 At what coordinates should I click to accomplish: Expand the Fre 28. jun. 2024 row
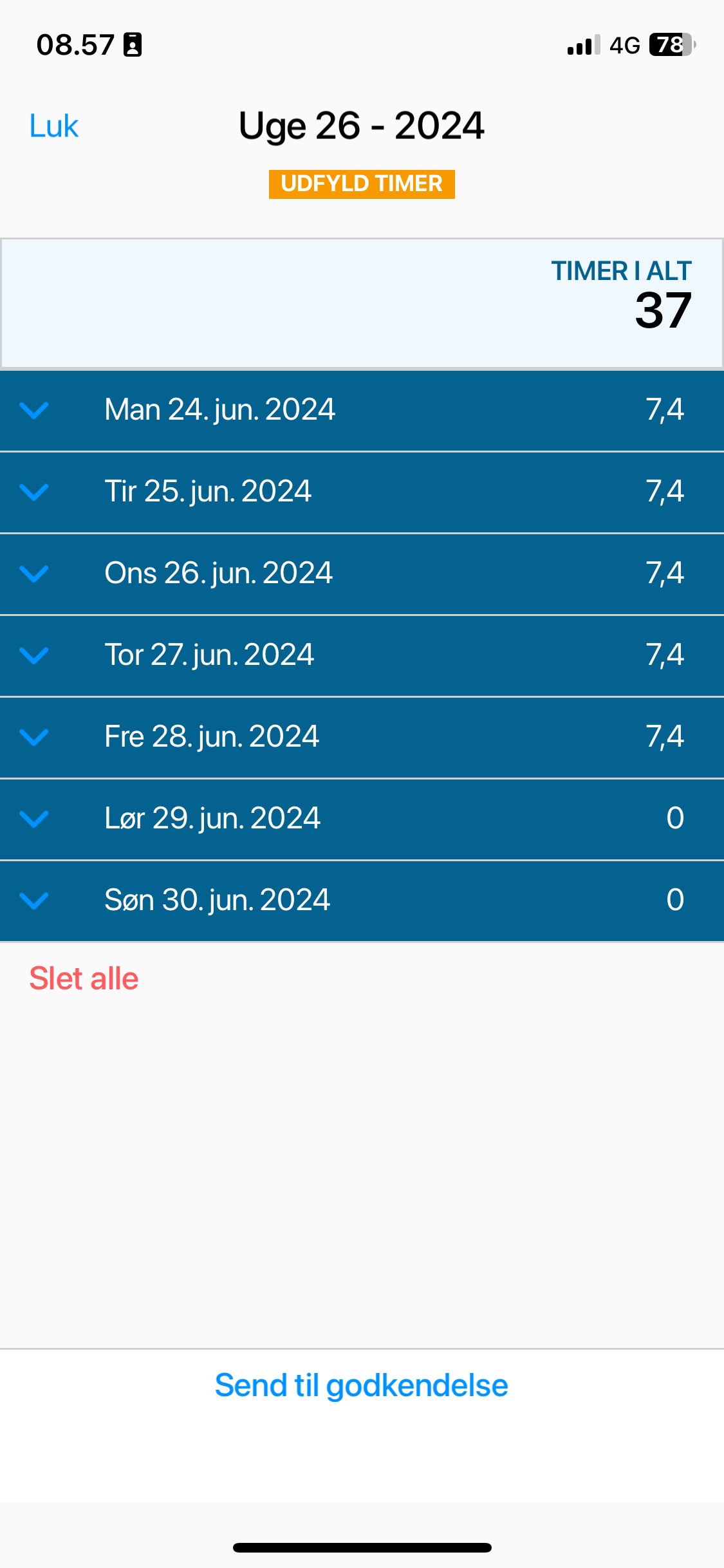362,737
